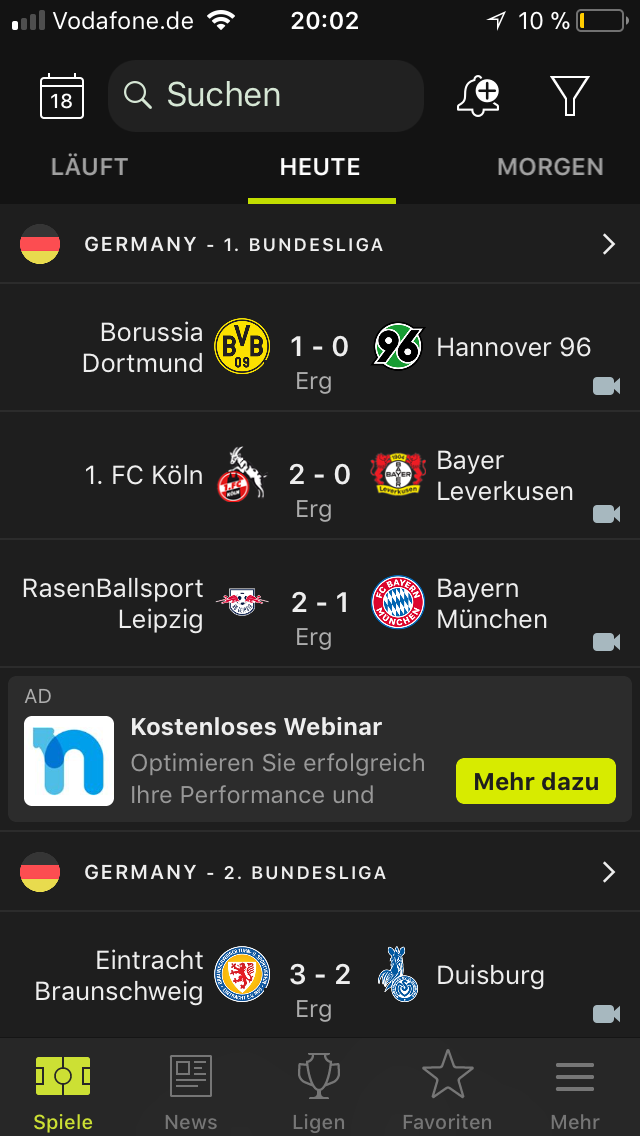Select the Spiele tab

(63, 1092)
